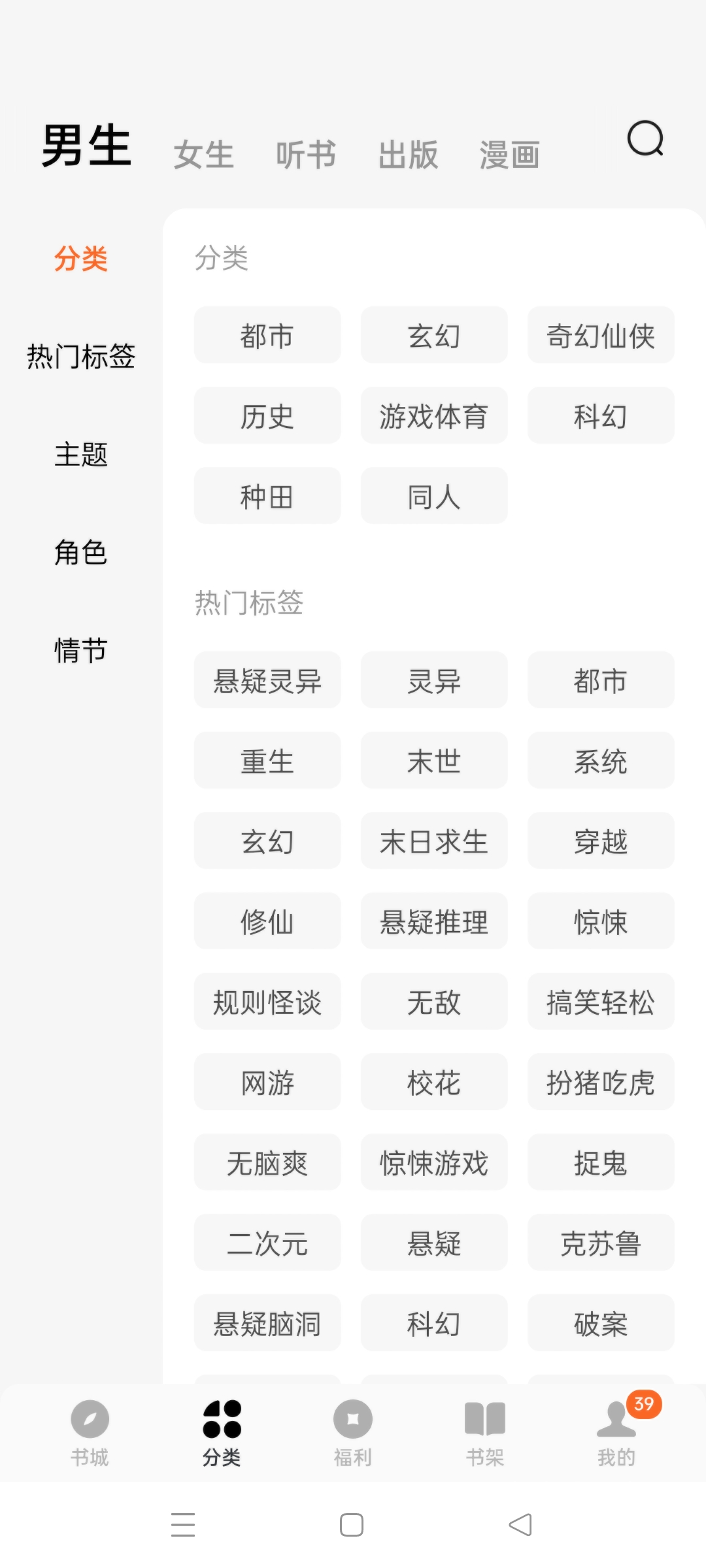706x1568 pixels.
Task: Jump to 主题 in the side menu
Action: (81, 454)
